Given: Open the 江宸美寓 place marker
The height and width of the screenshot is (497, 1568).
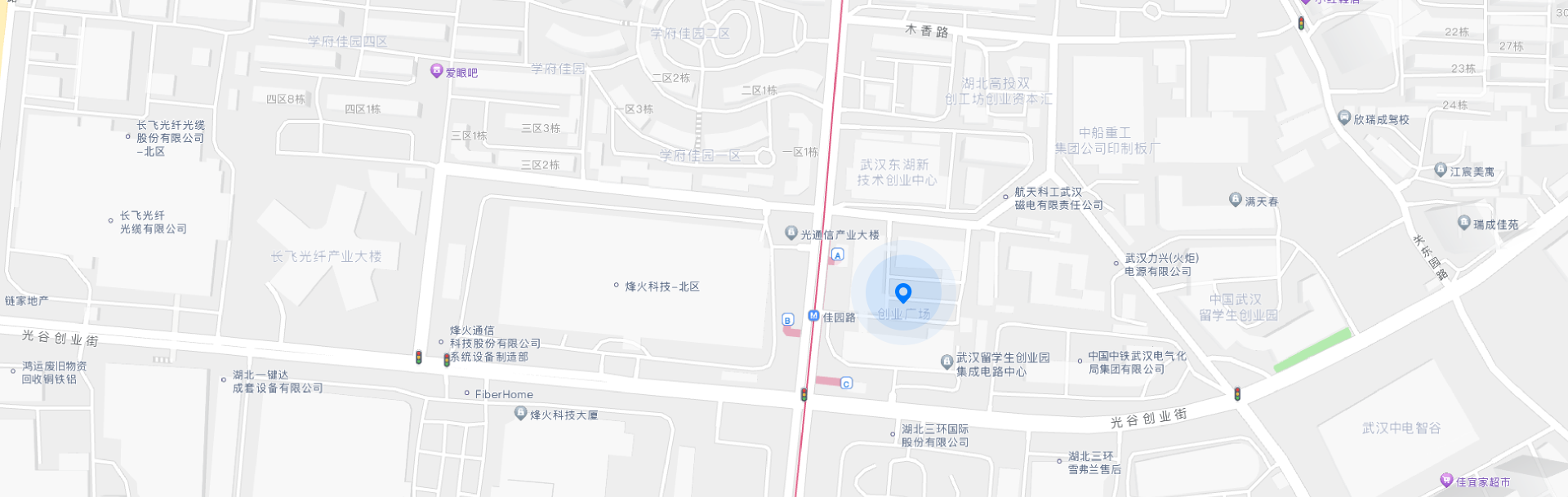Looking at the screenshot, I should pyautogui.click(x=1441, y=170).
